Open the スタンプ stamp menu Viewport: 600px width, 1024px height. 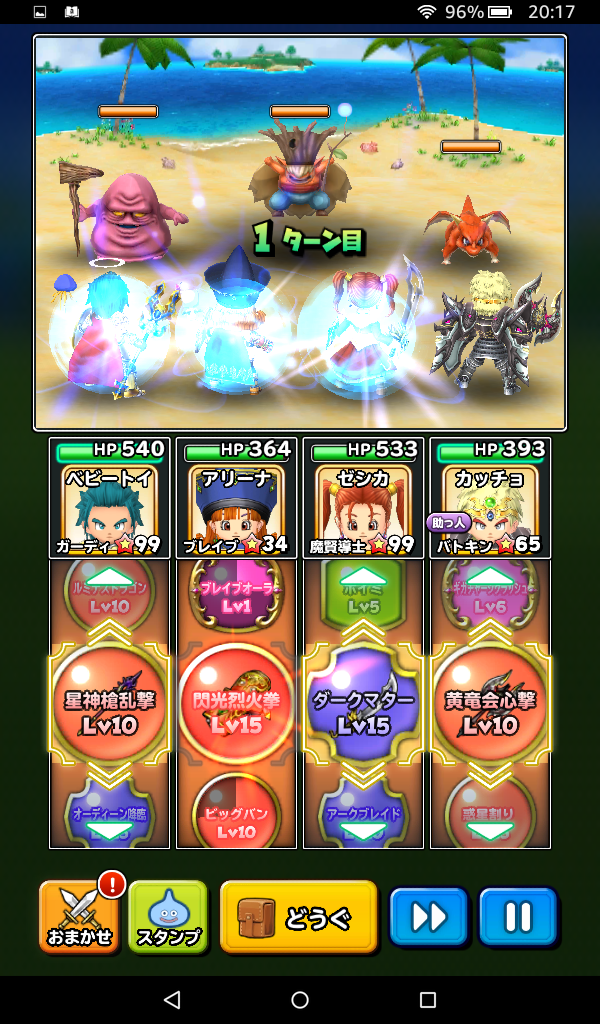tap(167, 917)
